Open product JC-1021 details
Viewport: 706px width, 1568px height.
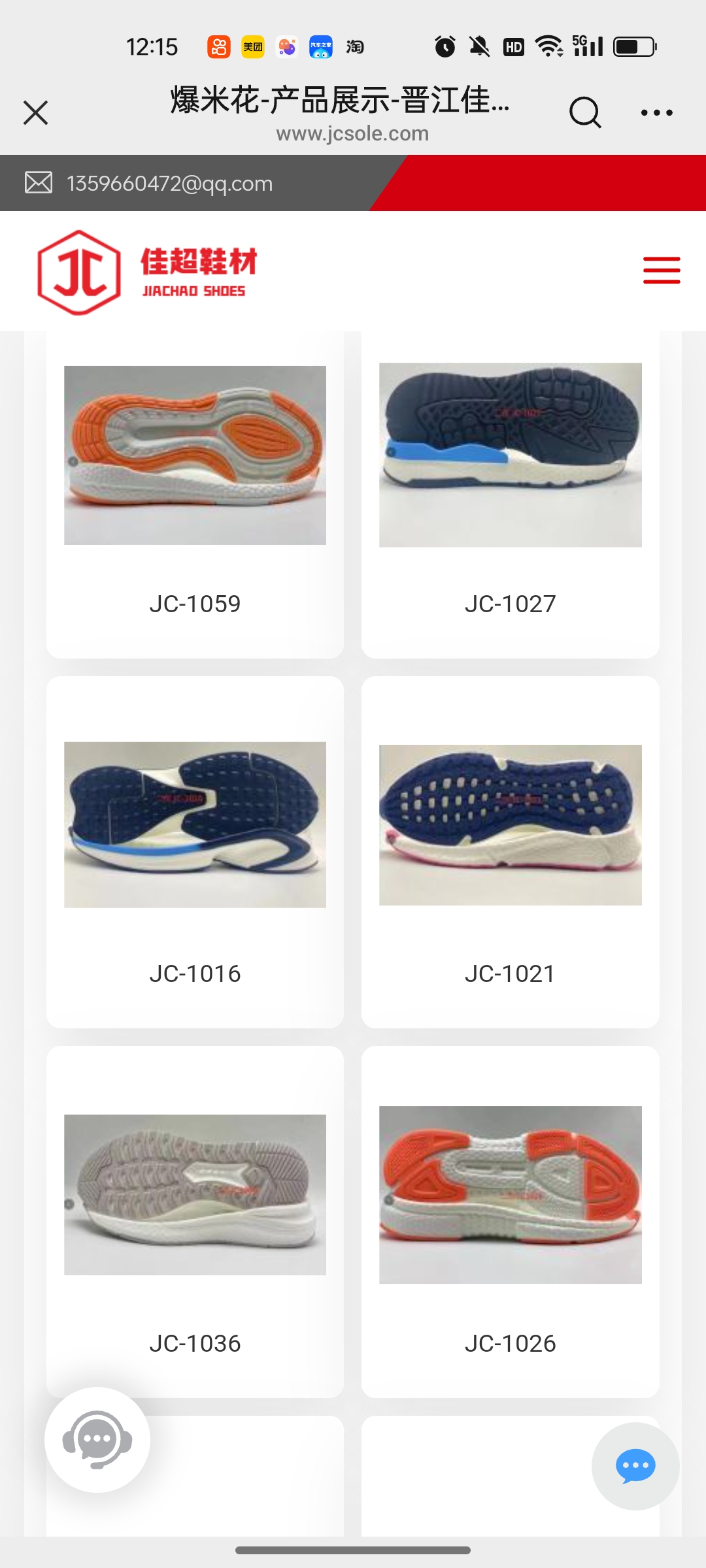510,849
